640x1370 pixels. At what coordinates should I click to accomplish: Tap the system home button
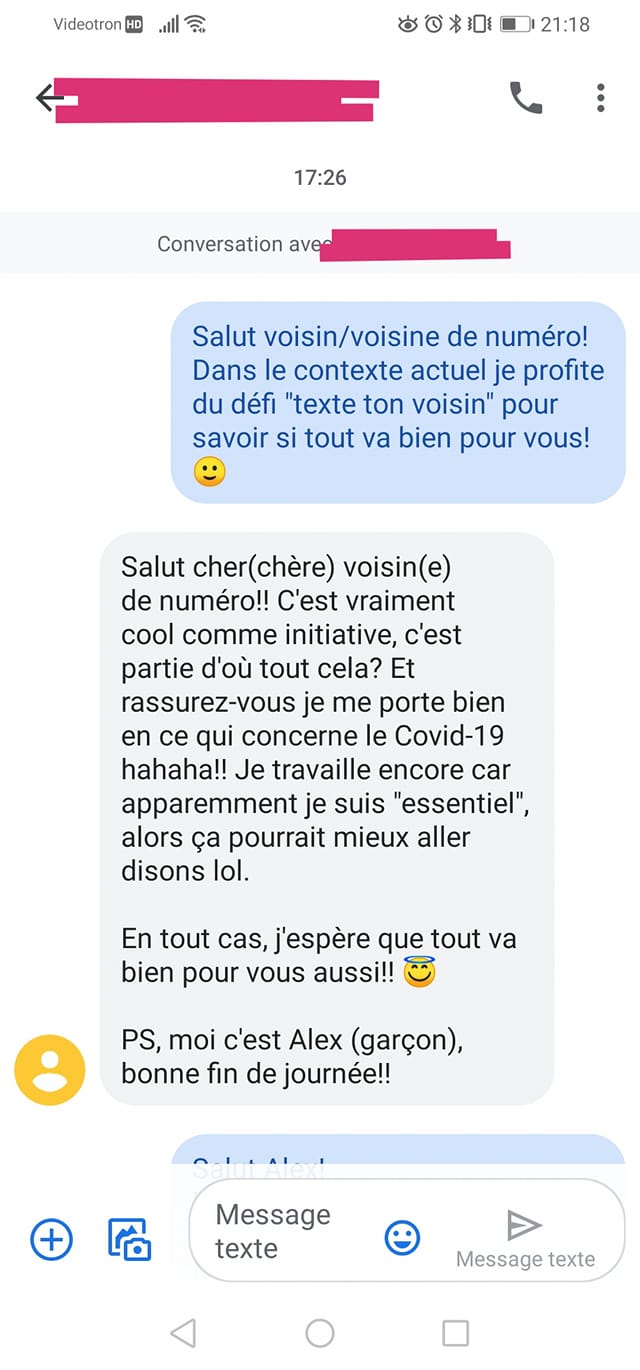(320, 1332)
